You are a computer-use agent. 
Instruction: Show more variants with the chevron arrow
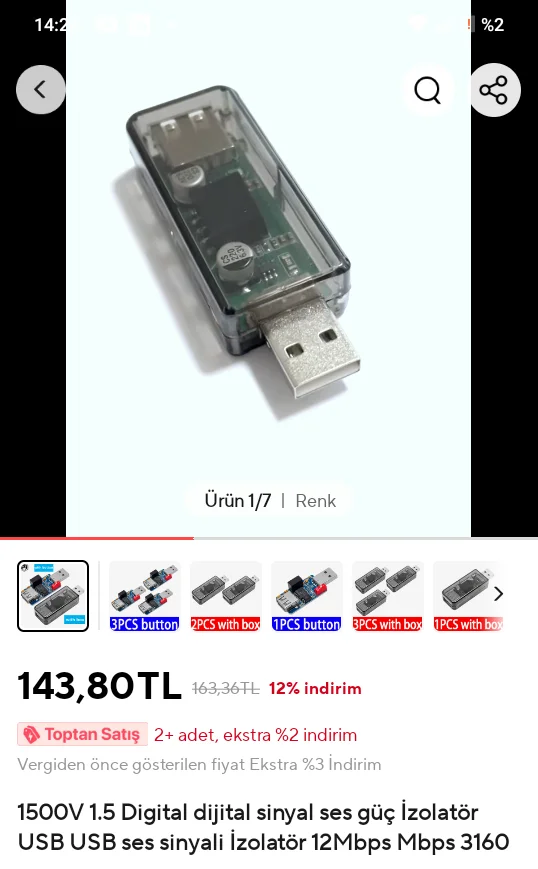(498, 594)
